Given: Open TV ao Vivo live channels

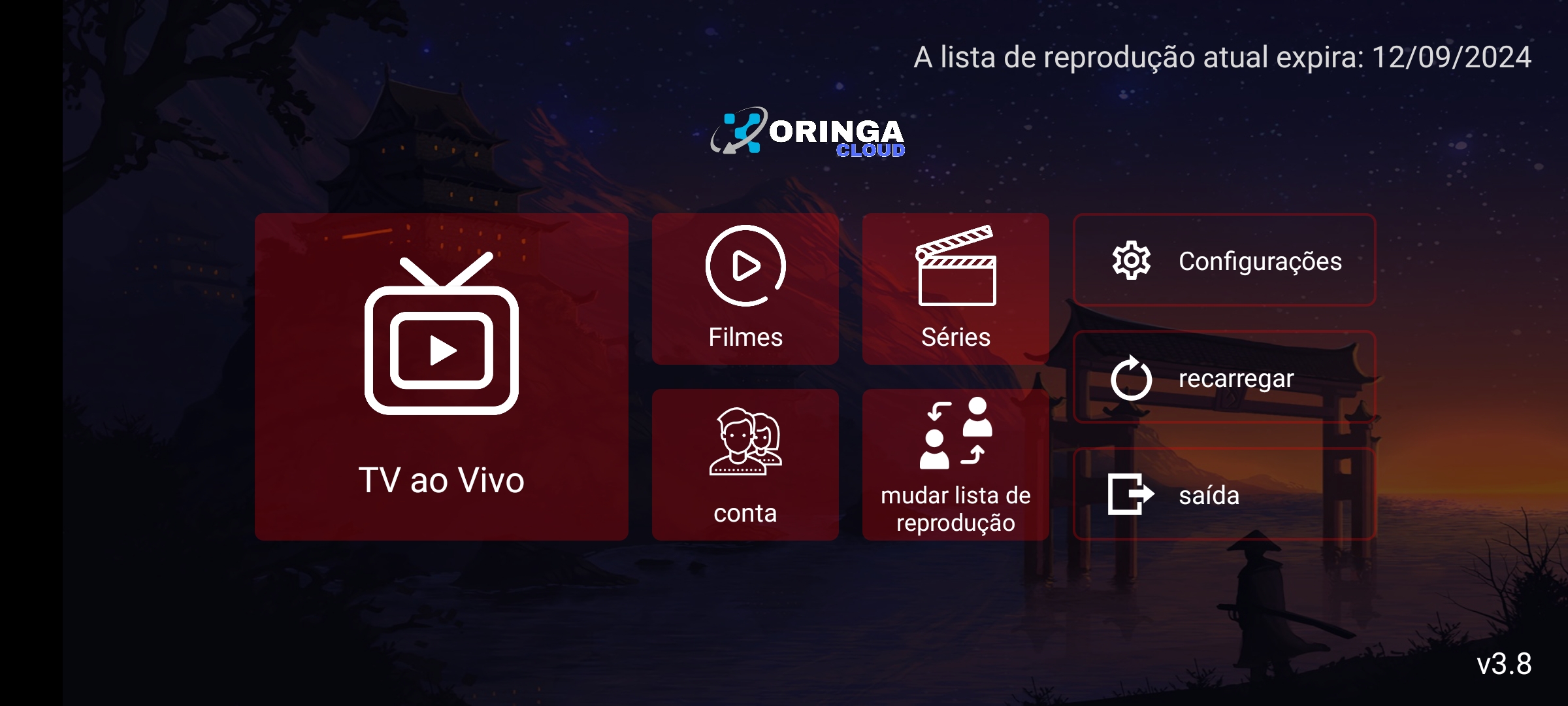Looking at the screenshot, I should coord(442,377).
